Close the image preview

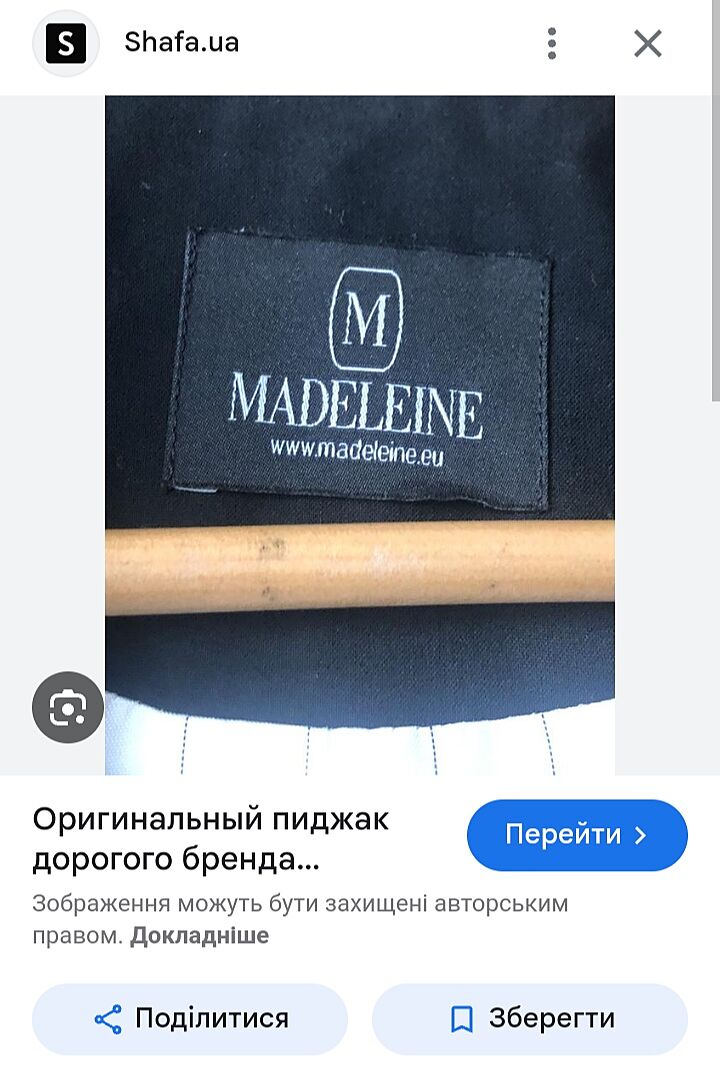pyautogui.click(x=648, y=43)
